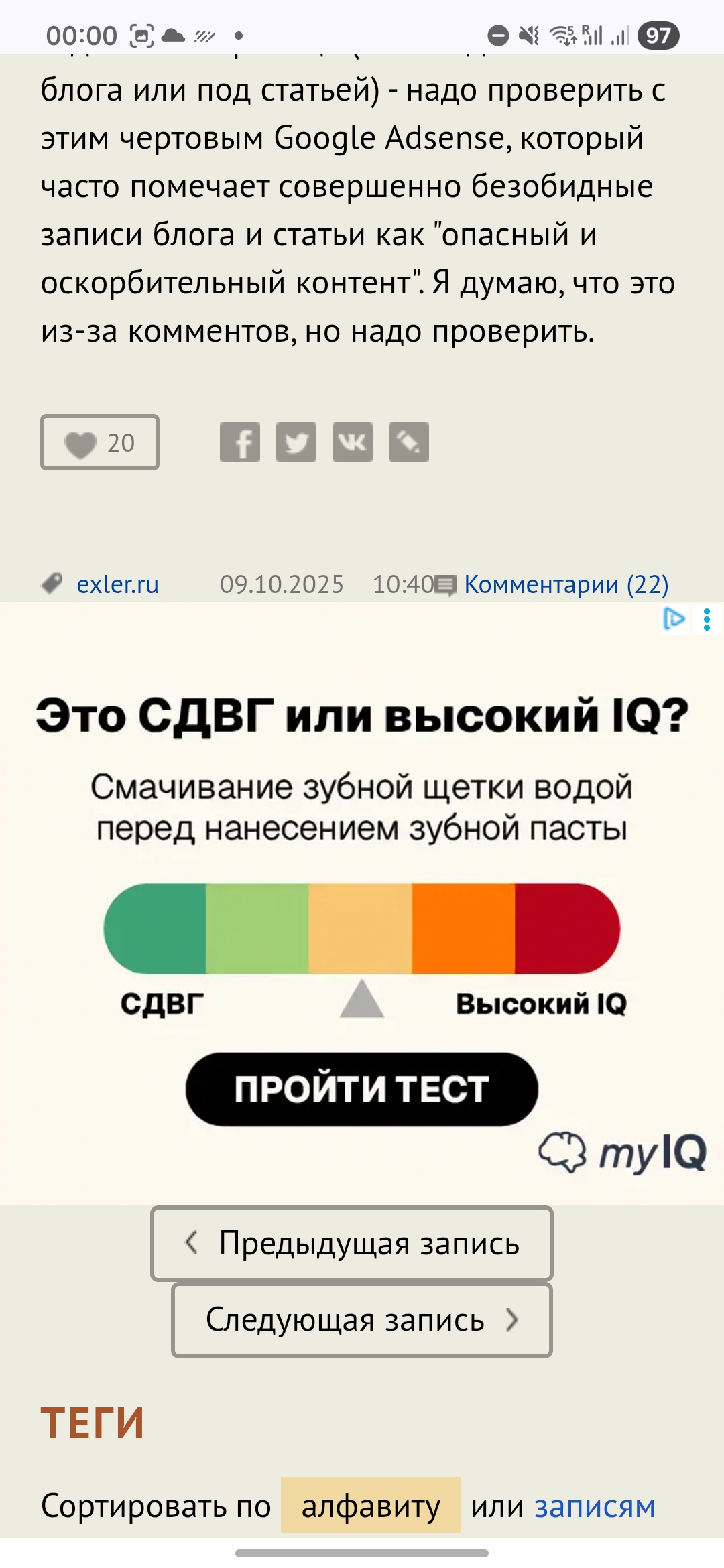
Task: Sort tags by записям
Action: [594, 1506]
